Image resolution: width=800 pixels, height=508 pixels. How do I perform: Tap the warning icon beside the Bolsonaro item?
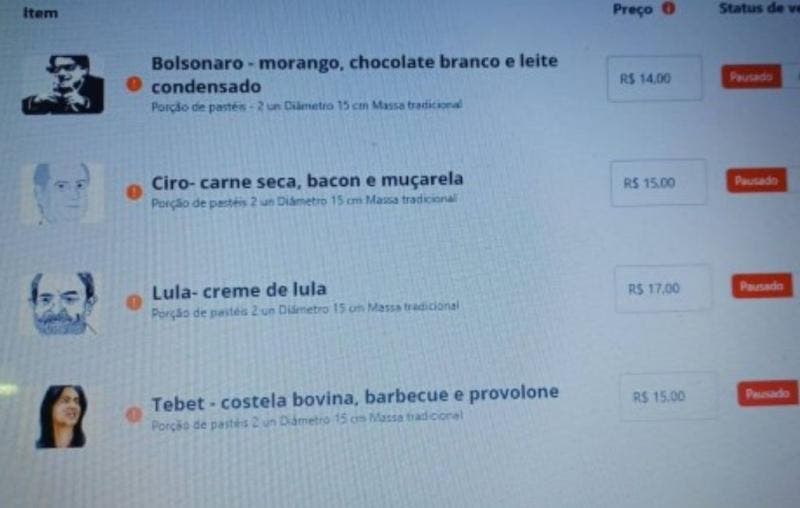pos(134,85)
